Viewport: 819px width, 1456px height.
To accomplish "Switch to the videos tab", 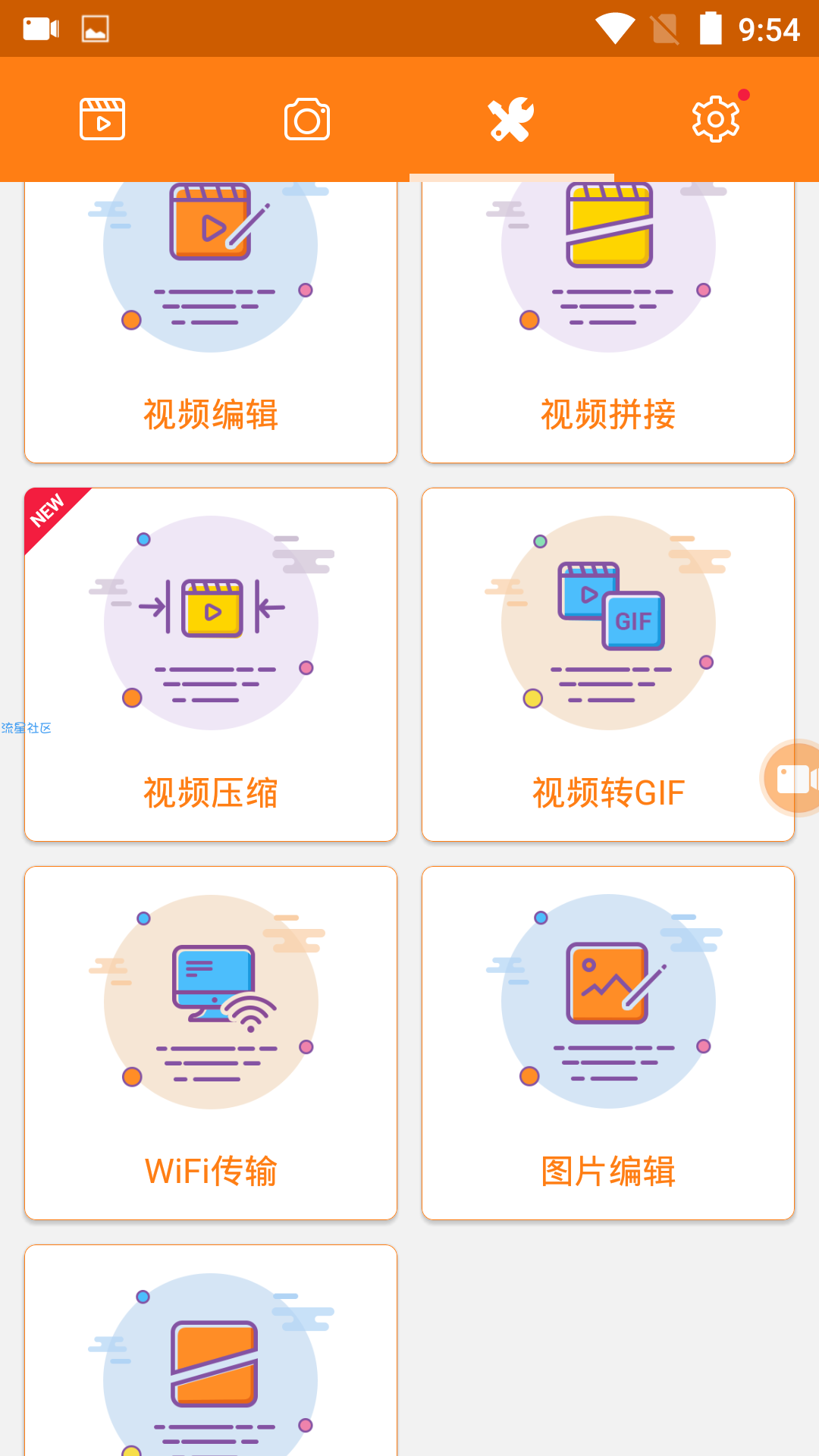I will click(102, 119).
